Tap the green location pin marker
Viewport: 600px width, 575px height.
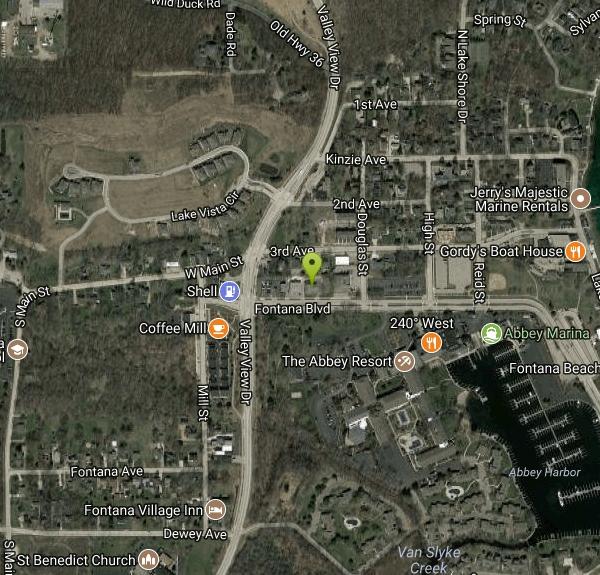pos(313,266)
